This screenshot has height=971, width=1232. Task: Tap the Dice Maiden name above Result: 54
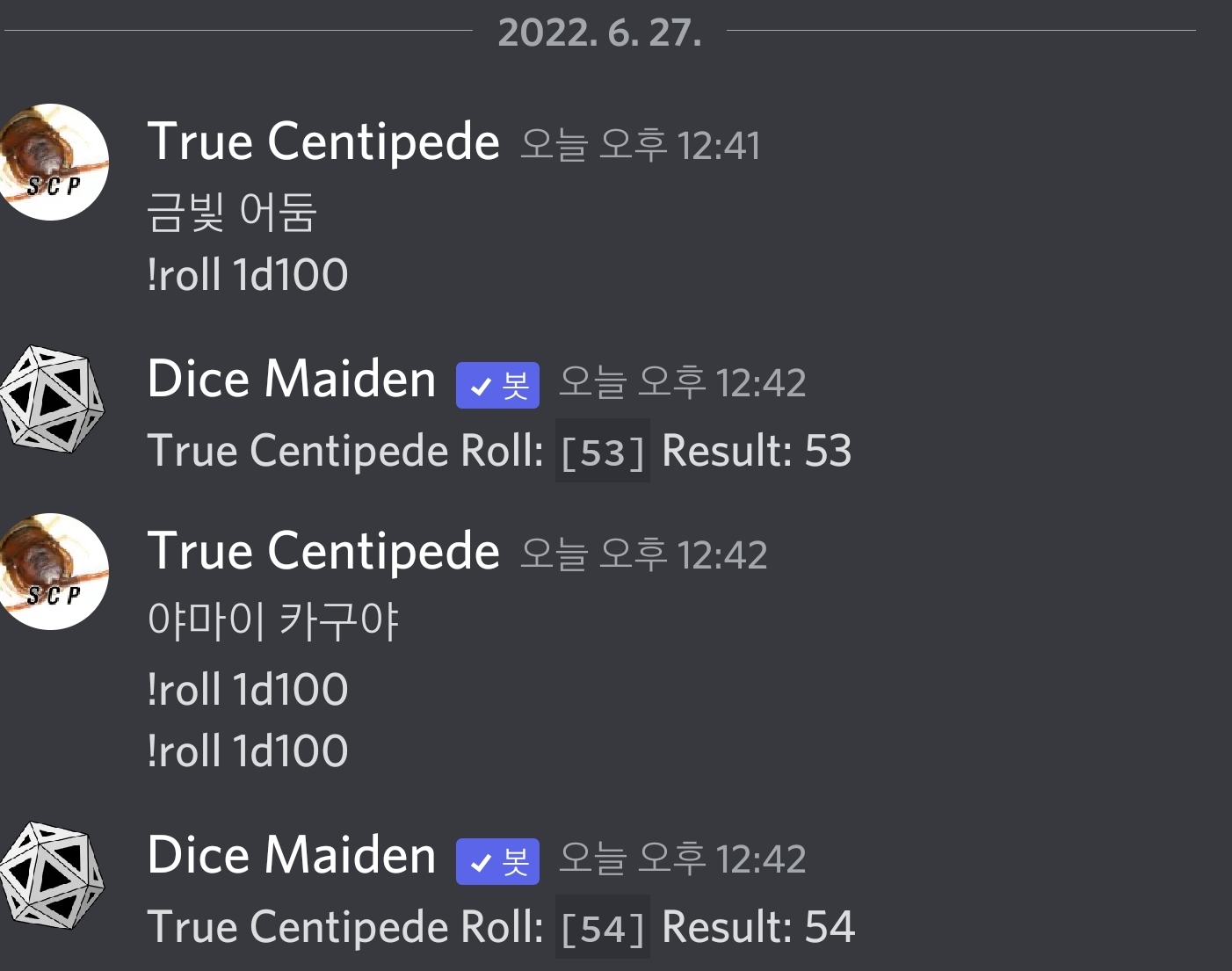coord(291,856)
